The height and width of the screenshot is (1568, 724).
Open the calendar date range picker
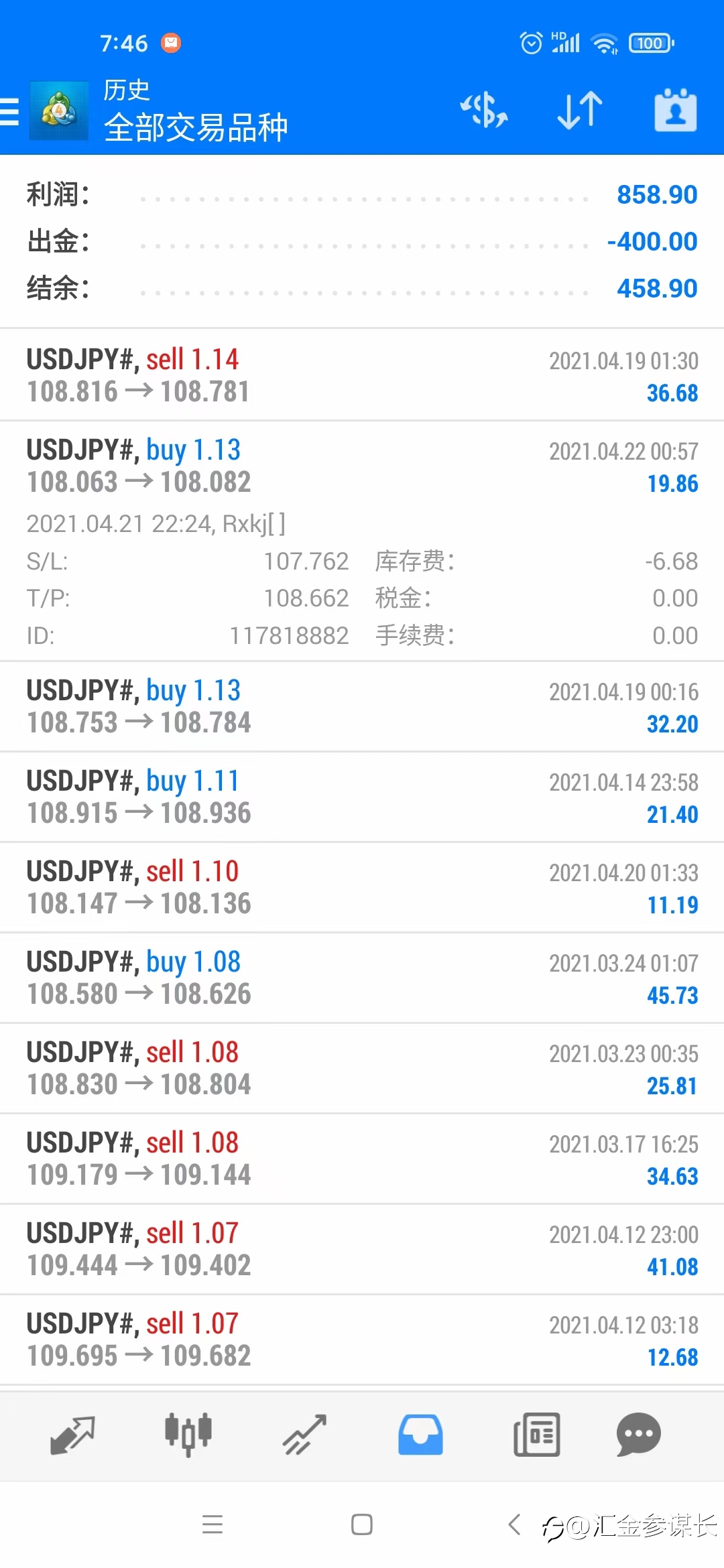[x=675, y=110]
